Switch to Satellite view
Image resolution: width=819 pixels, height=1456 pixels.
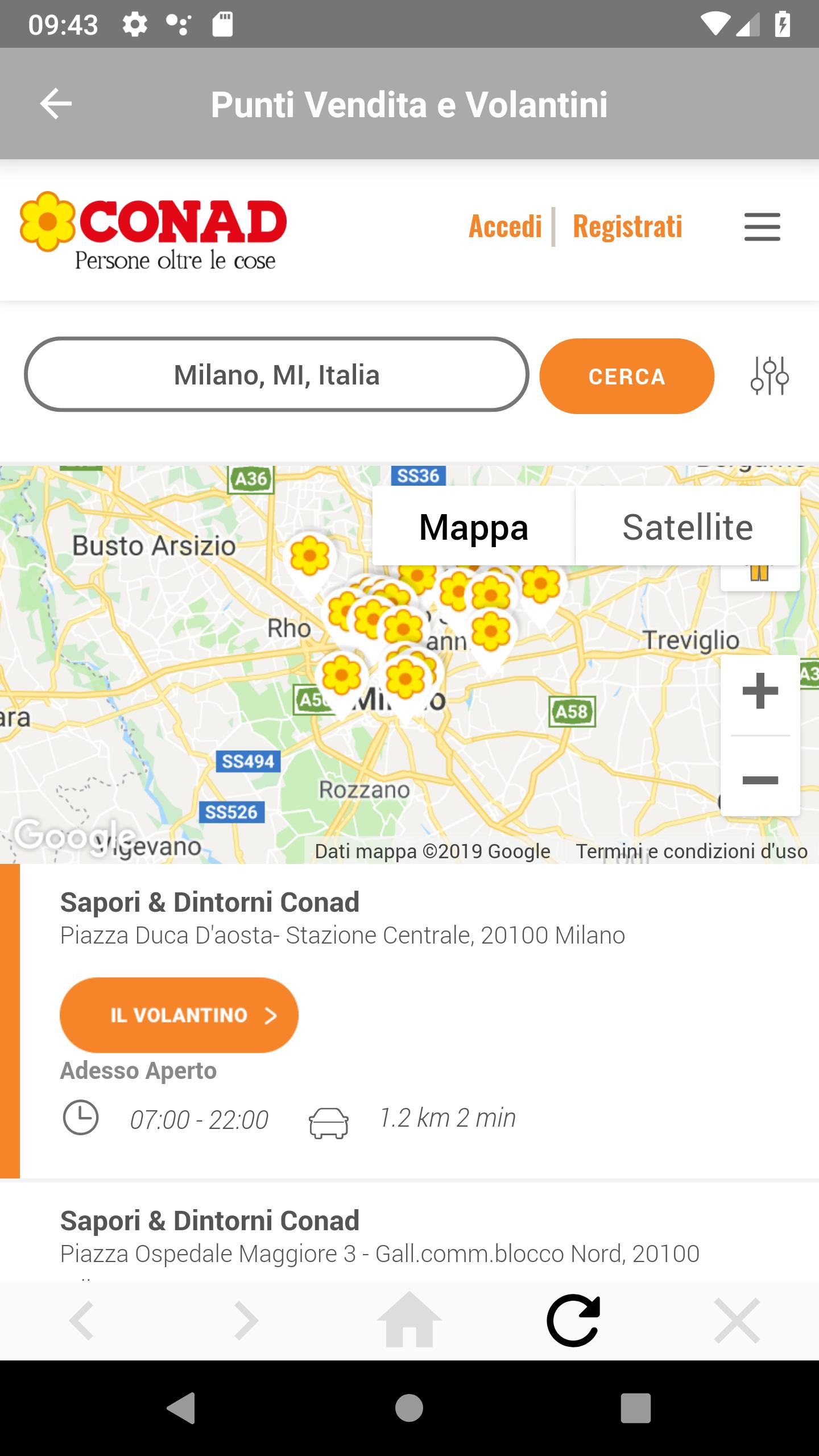click(x=688, y=527)
